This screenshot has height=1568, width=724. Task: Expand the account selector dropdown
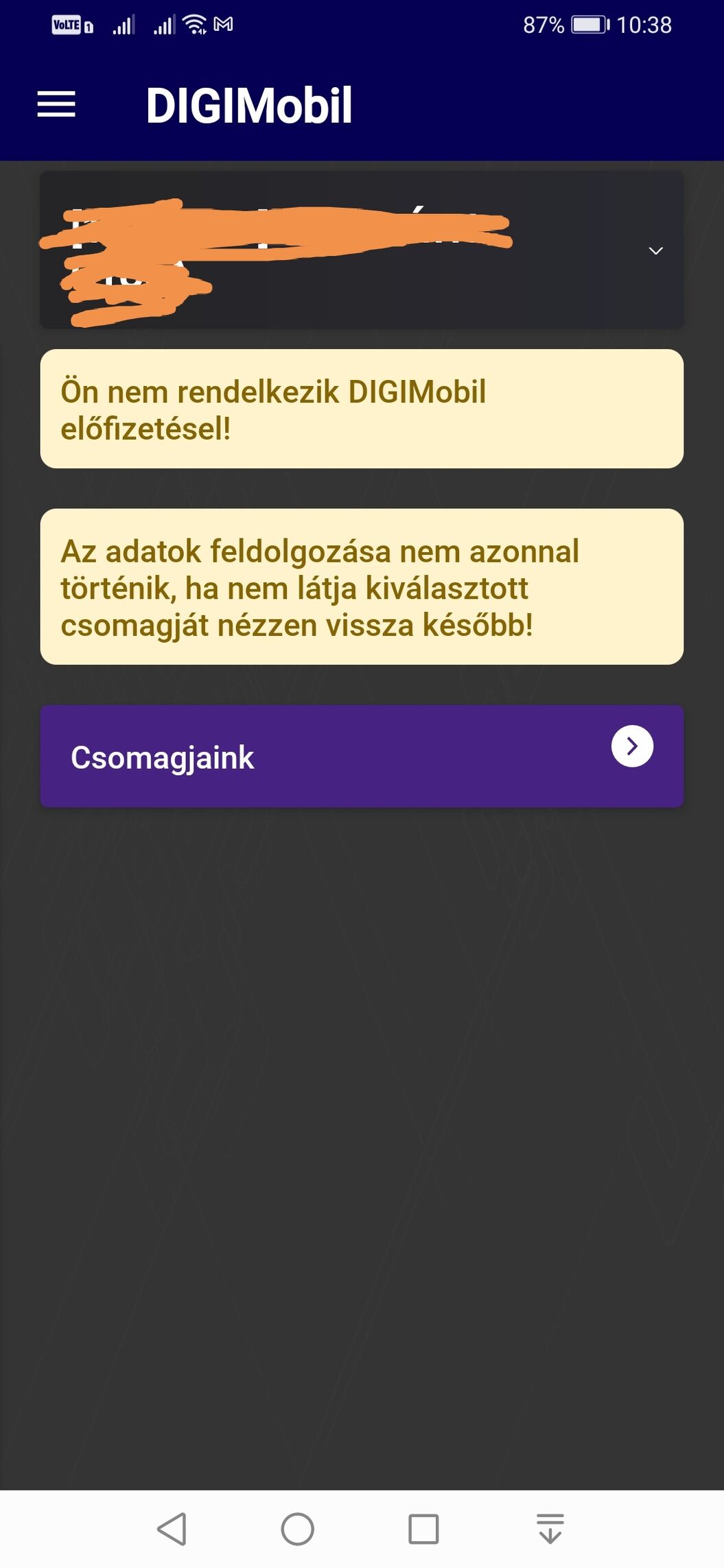click(655, 251)
